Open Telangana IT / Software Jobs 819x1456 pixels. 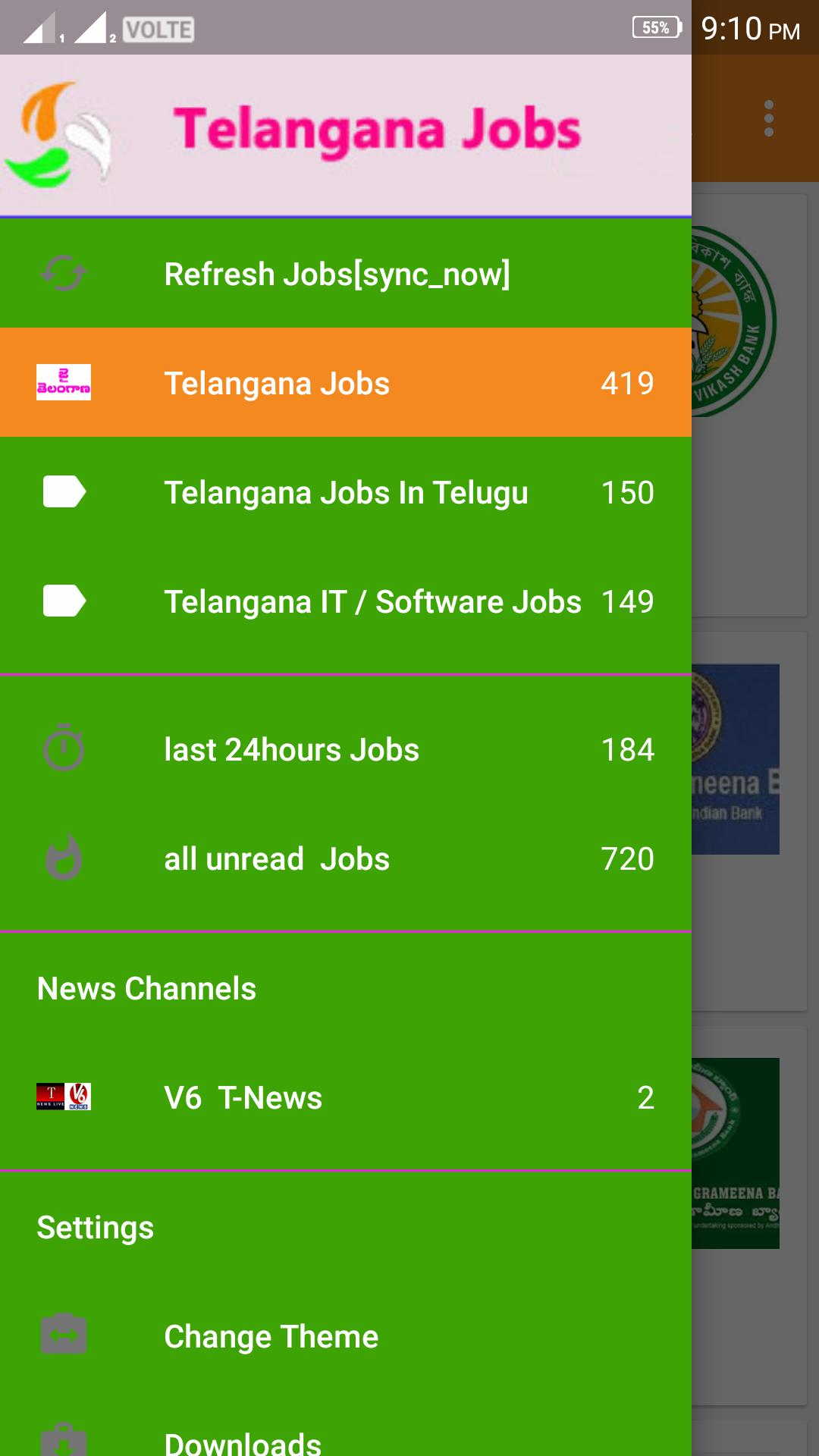click(372, 601)
